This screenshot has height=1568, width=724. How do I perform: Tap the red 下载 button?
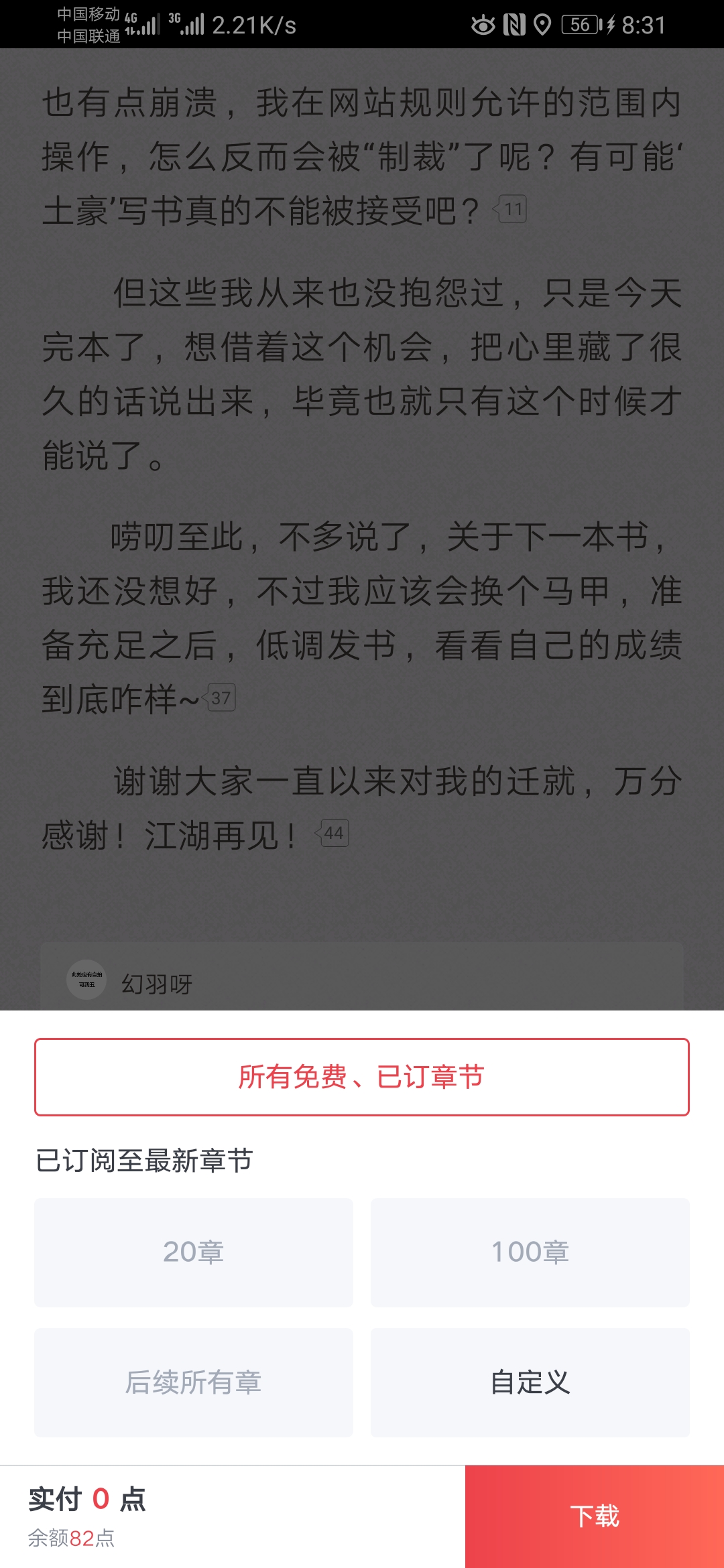click(595, 1516)
